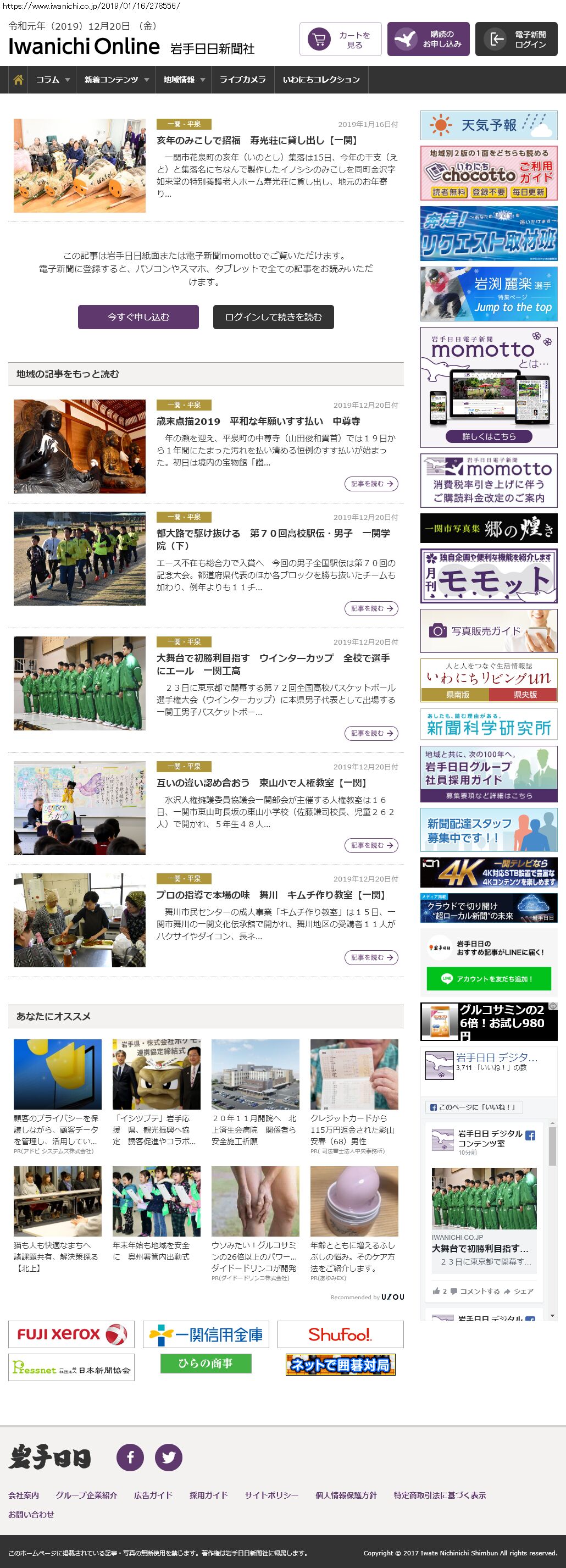Screen dimensions: 566x1568
Task: Open the Twitter icon in footer
Action: click(169, 1457)
